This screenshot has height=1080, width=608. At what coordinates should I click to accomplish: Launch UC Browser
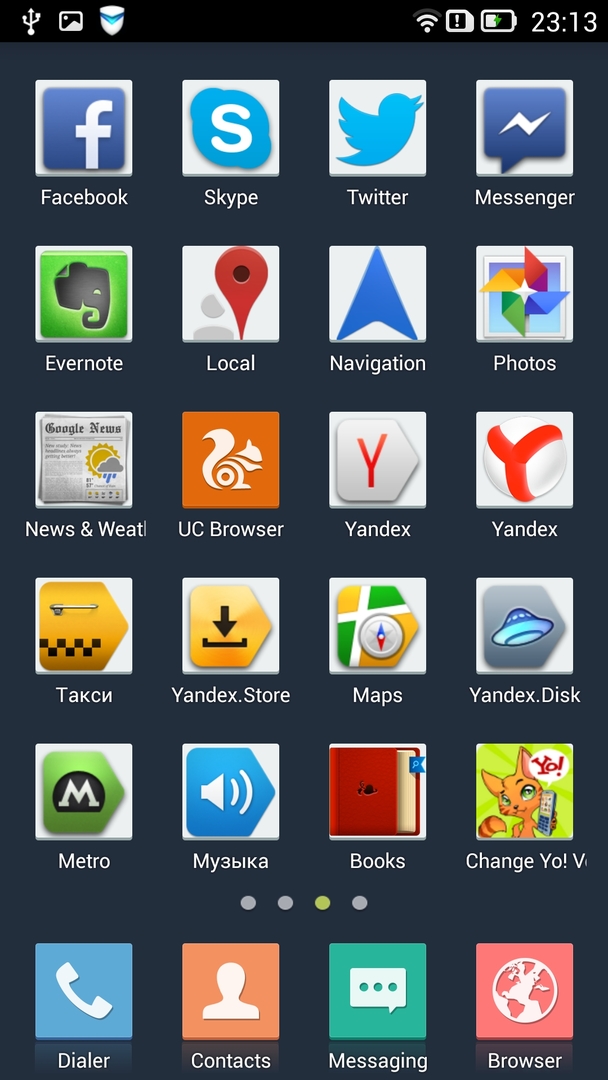point(231,461)
